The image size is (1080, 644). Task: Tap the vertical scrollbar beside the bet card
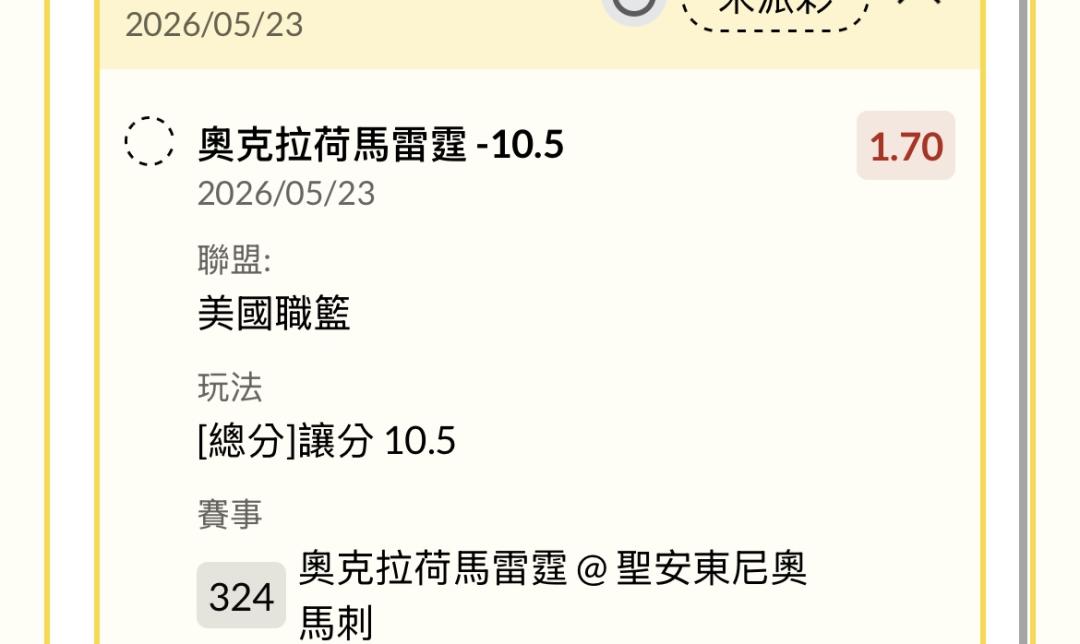click(1024, 322)
